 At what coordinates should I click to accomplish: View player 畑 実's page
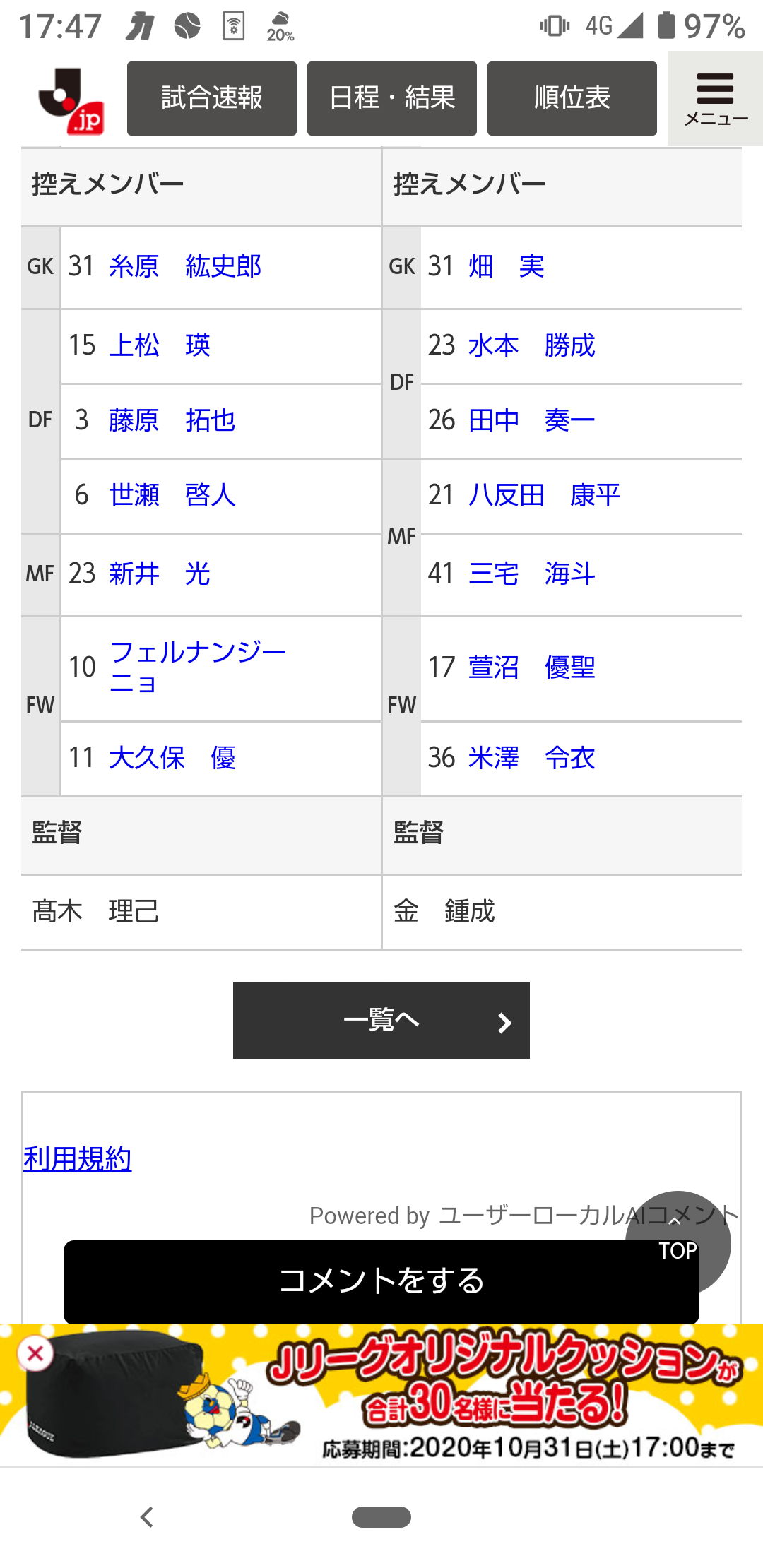coord(506,266)
